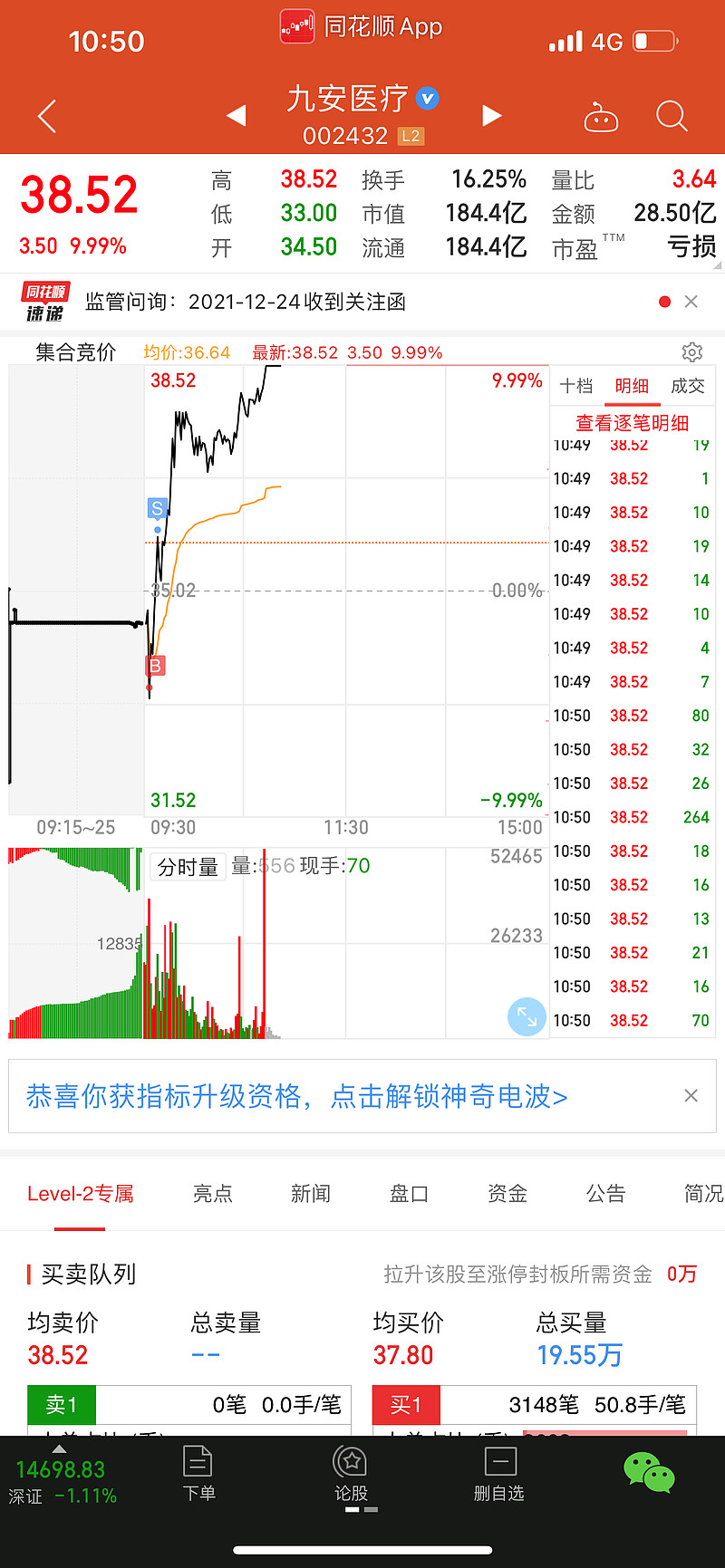
Task: Select the 新闻 tab
Action: point(311,1194)
